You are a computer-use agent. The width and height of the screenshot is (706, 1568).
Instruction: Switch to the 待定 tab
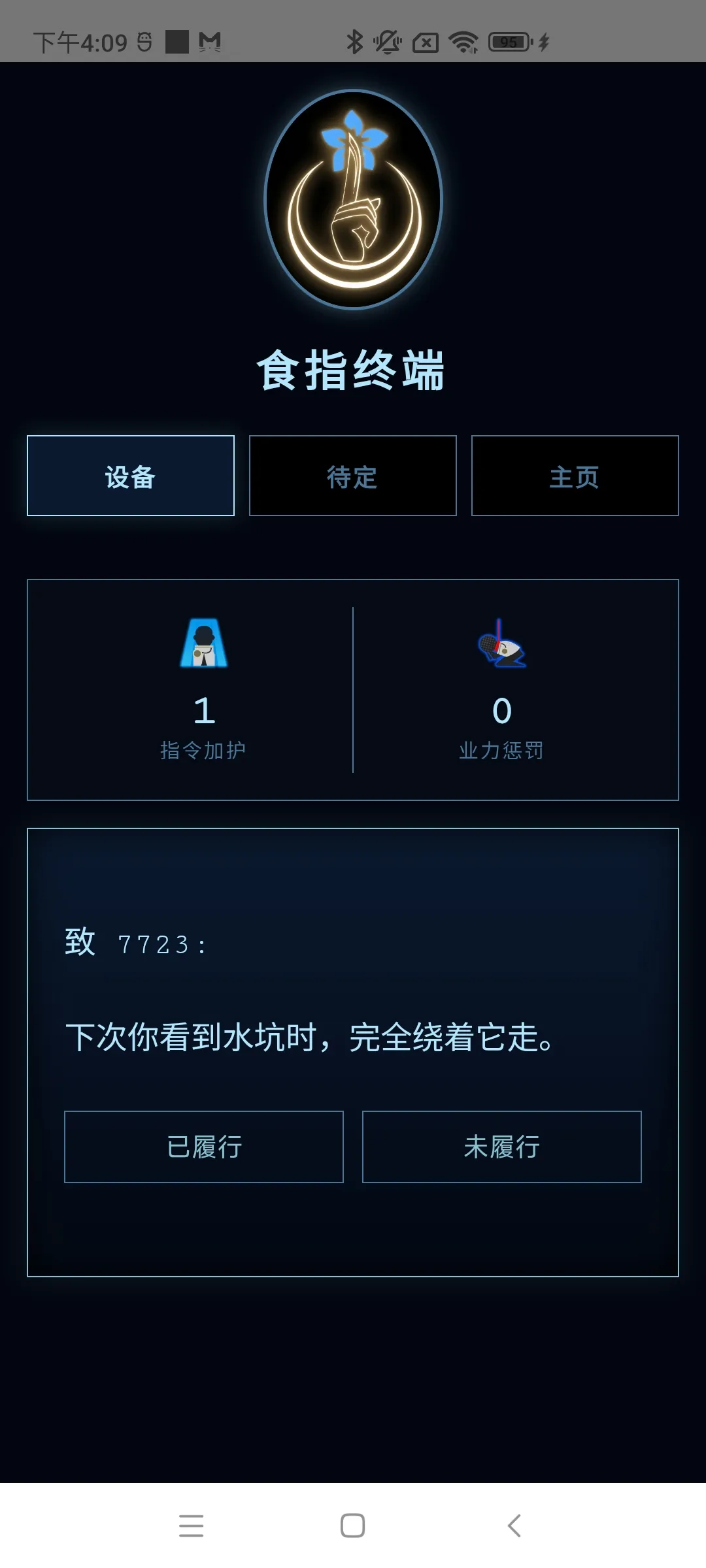point(352,476)
